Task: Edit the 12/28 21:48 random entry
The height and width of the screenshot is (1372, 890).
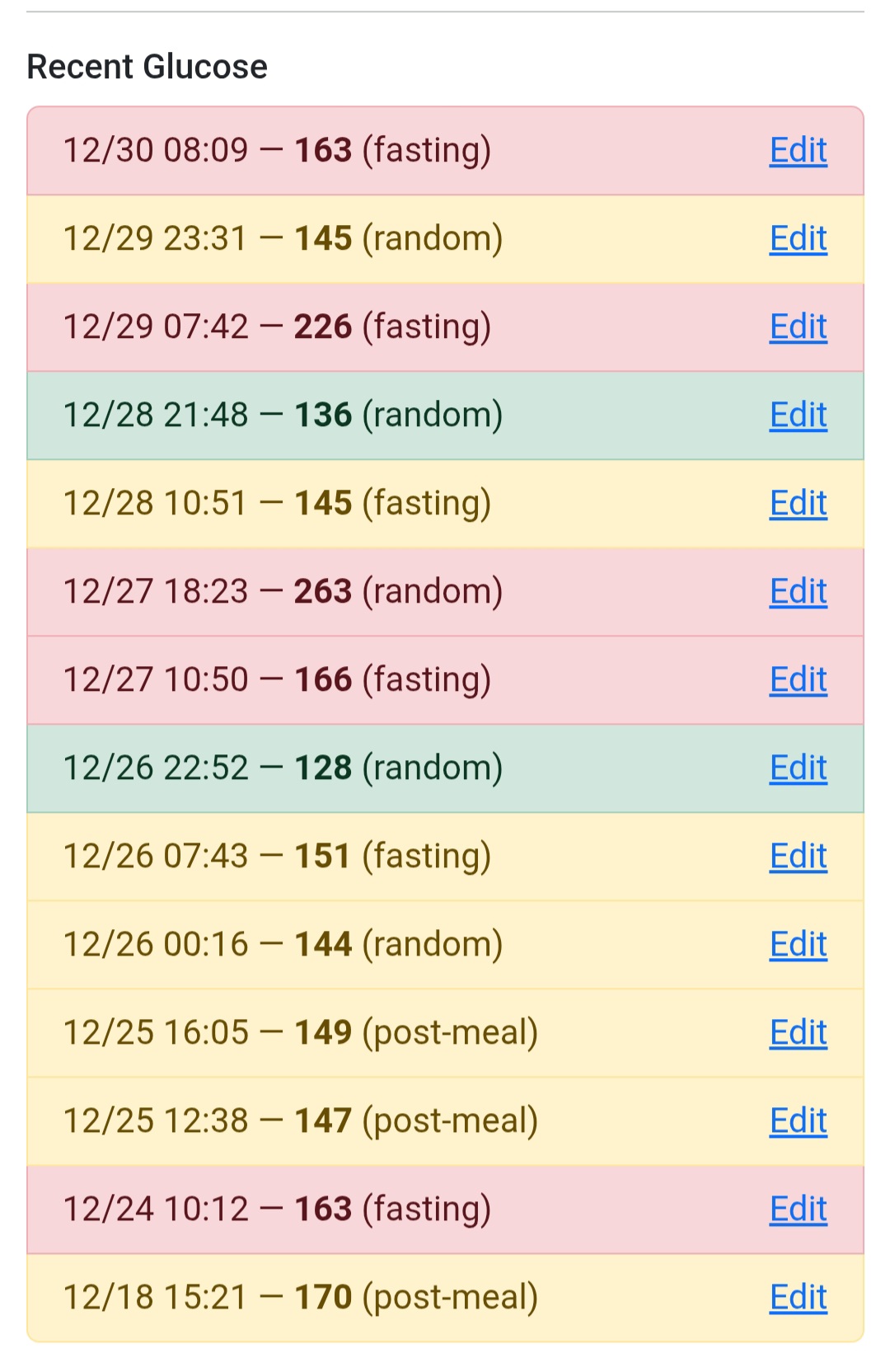Action: [x=797, y=415]
